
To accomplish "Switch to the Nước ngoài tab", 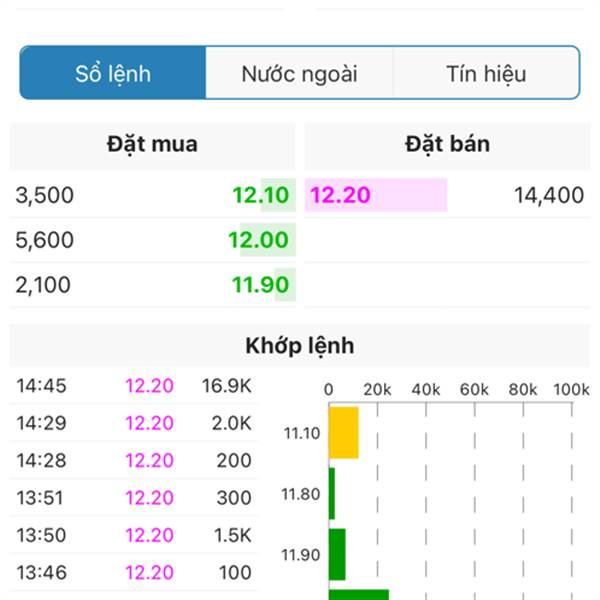I will (x=299, y=73).
